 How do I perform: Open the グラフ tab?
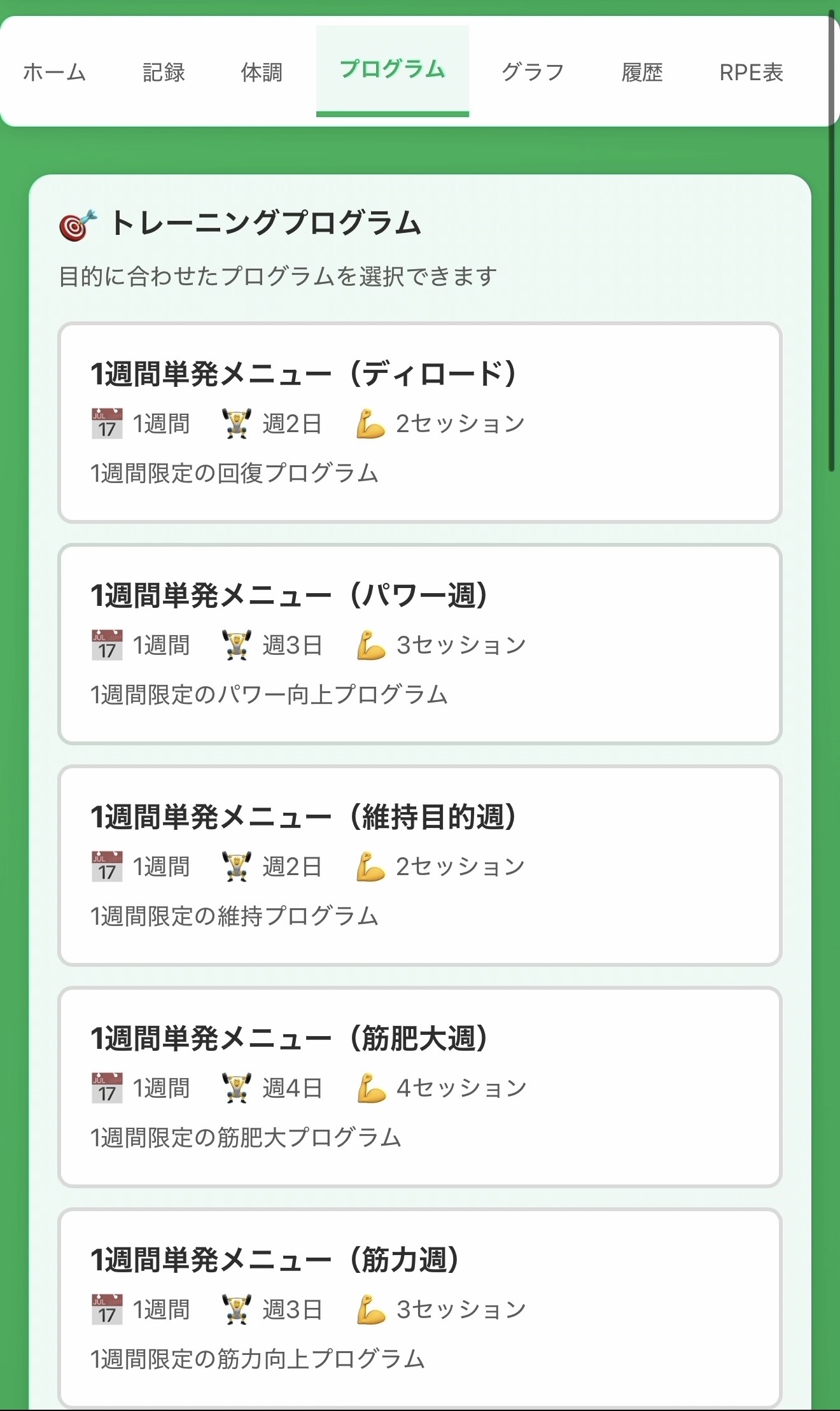(533, 72)
